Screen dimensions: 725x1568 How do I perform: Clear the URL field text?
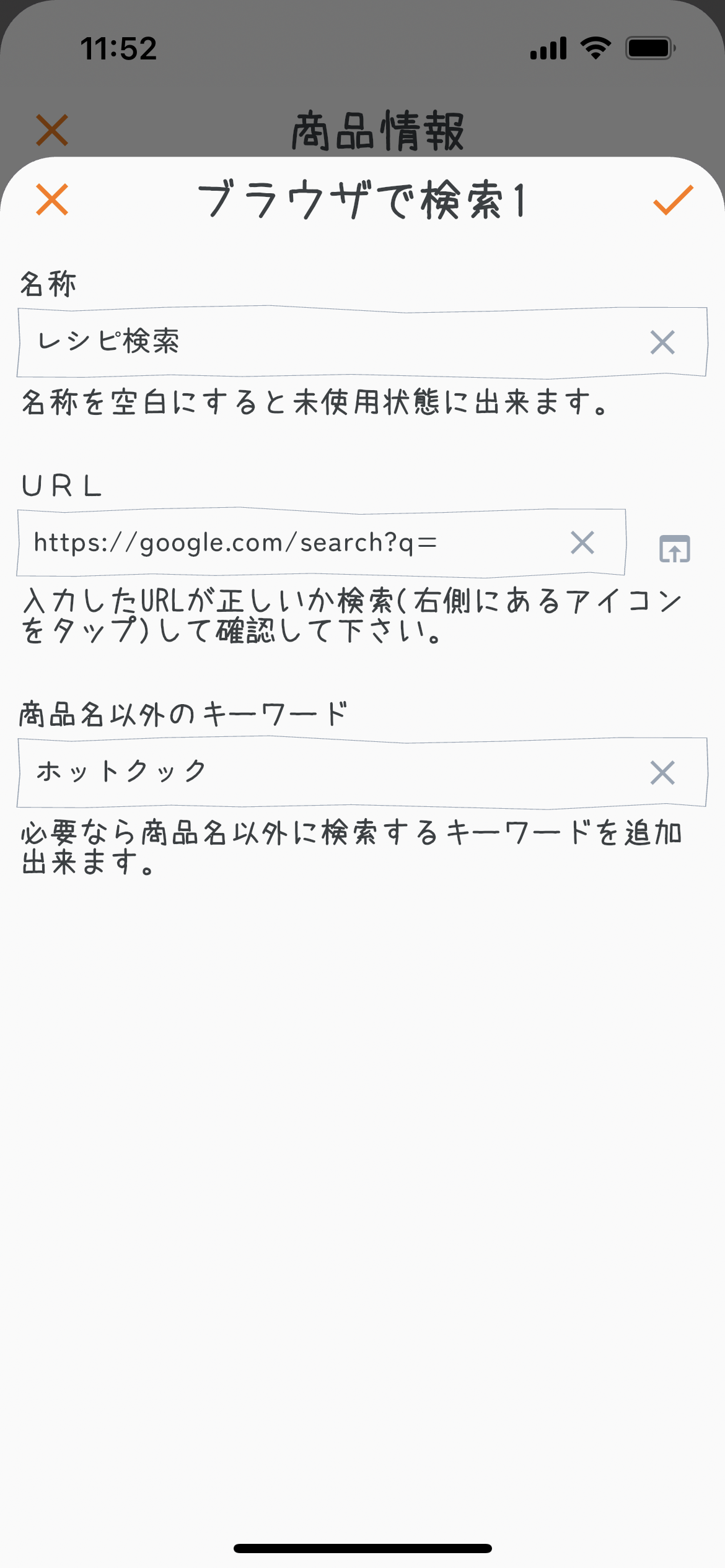582,543
